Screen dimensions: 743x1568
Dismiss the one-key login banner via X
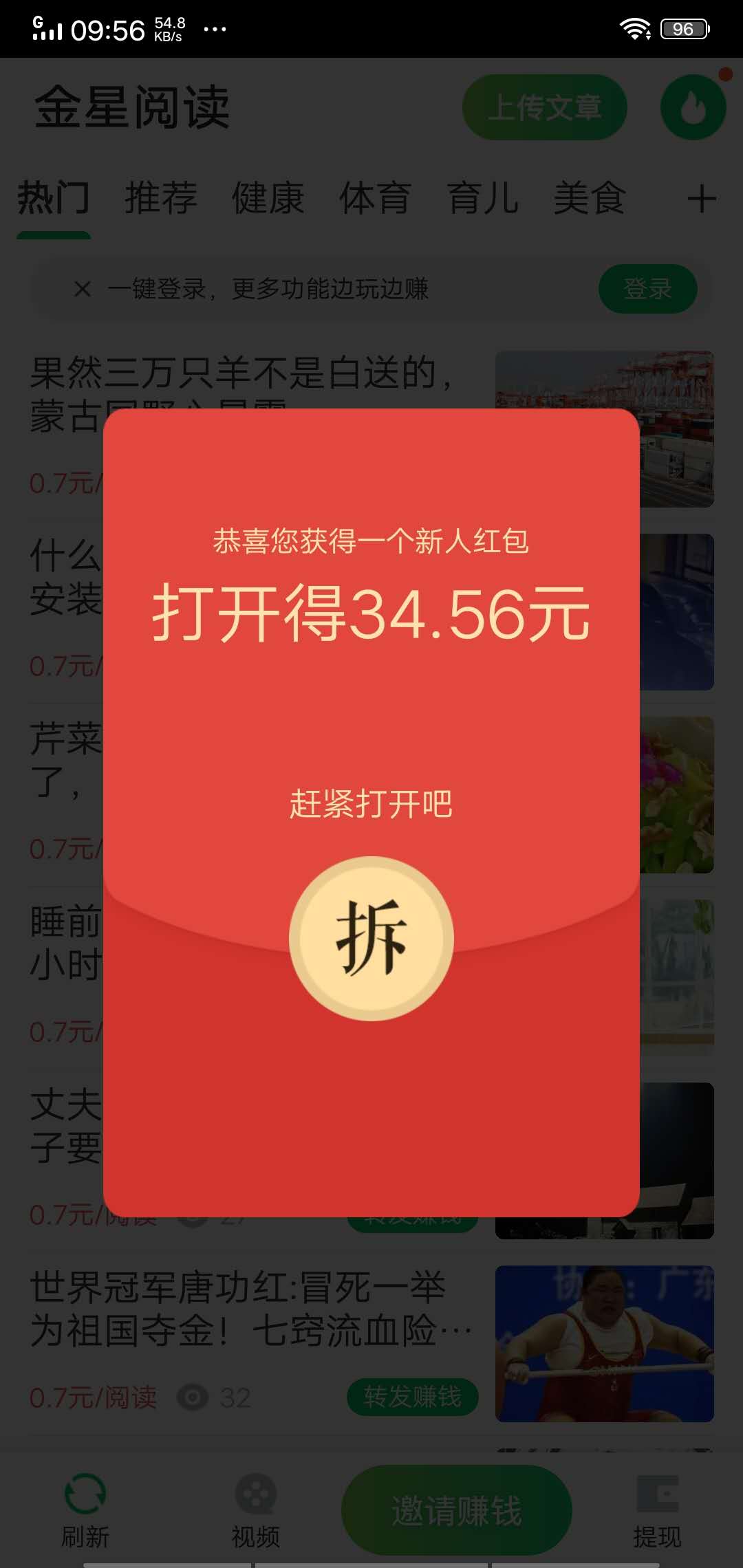pos(83,289)
